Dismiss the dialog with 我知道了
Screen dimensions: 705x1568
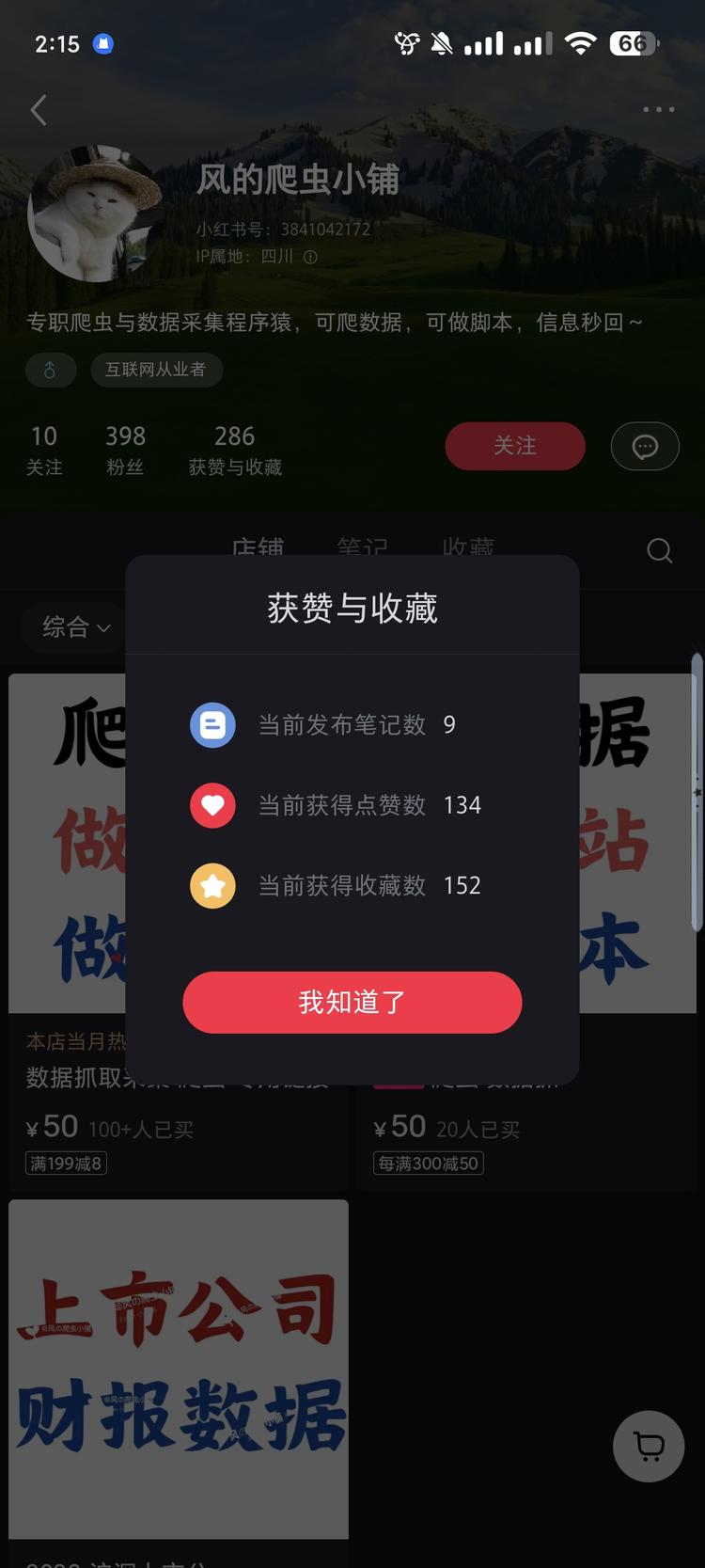click(x=352, y=1003)
